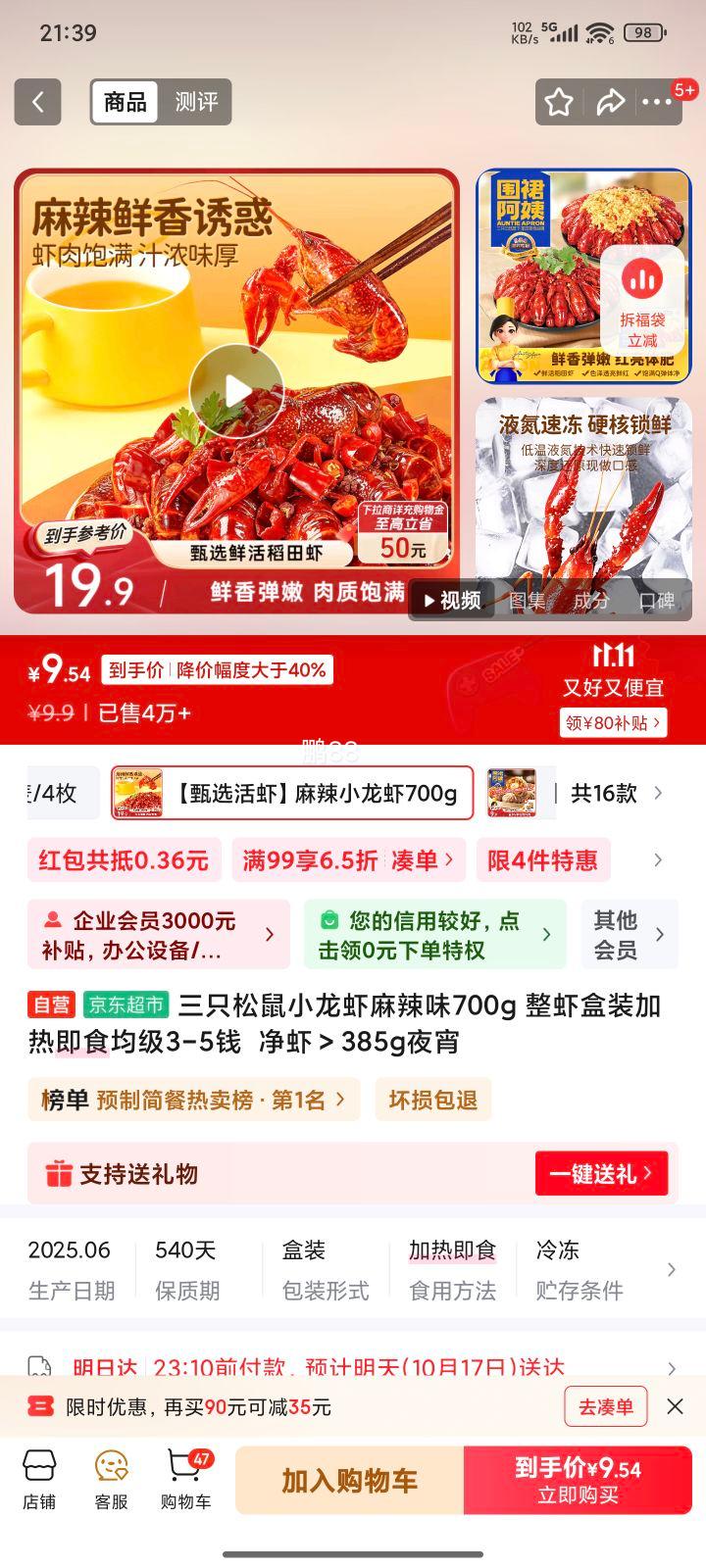
Task: Select the 麻辣小龙虾700g variant
Action: click(x=292, y=793)
